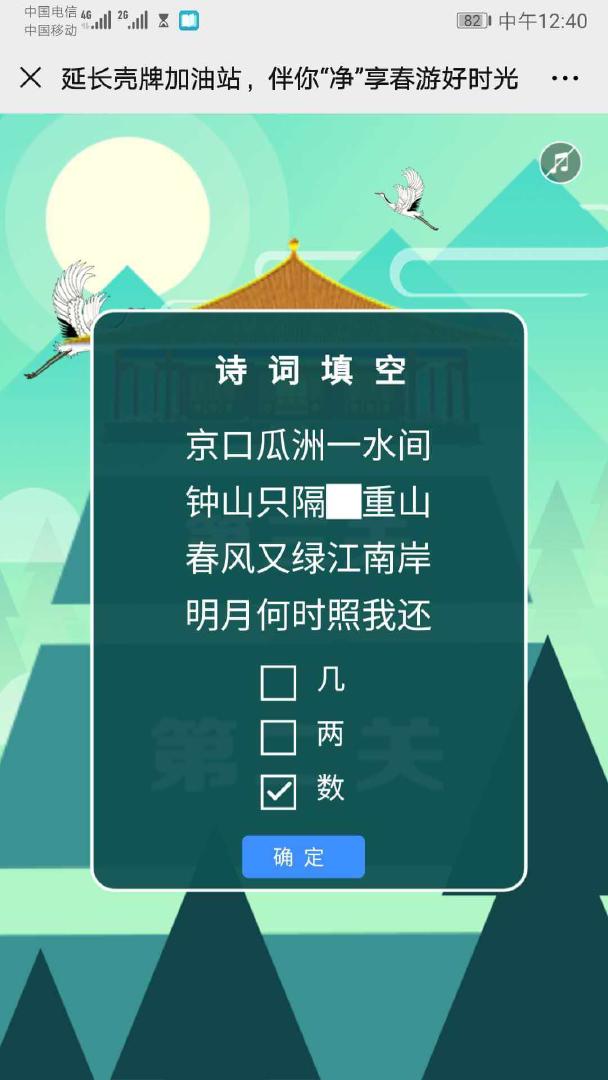Image resolution: width=608 pixels, height=1080 pixels.
Task: Open the three-dot overflow menu
Action: pyautogui.click(x=565, y=79)
